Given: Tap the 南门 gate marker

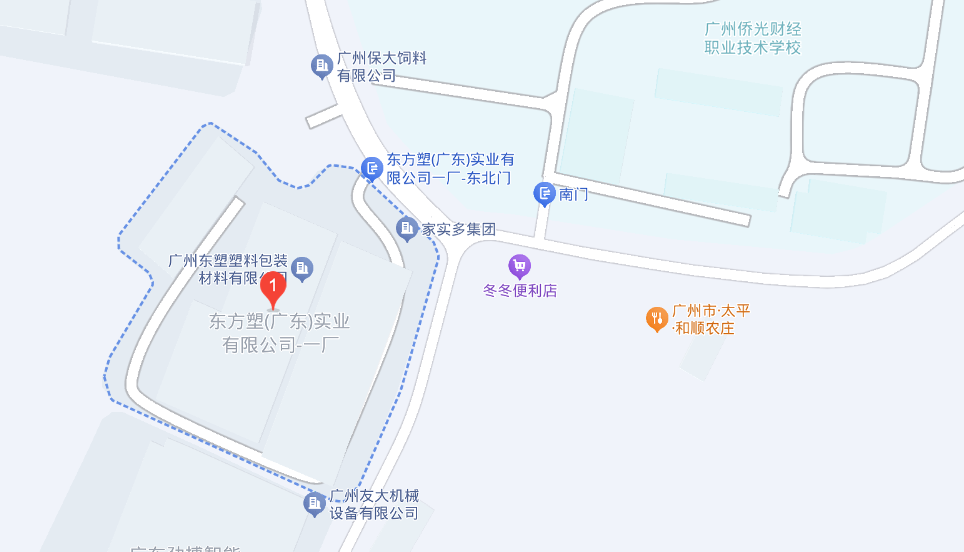Looking at the screenshot, I should click(x=545, y=194).
